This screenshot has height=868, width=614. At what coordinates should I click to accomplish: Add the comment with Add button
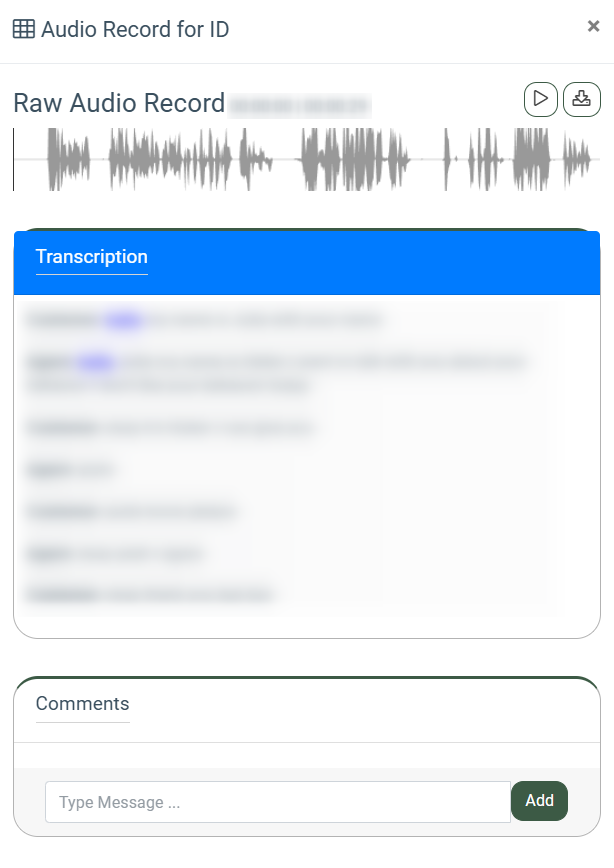[539, 800]
